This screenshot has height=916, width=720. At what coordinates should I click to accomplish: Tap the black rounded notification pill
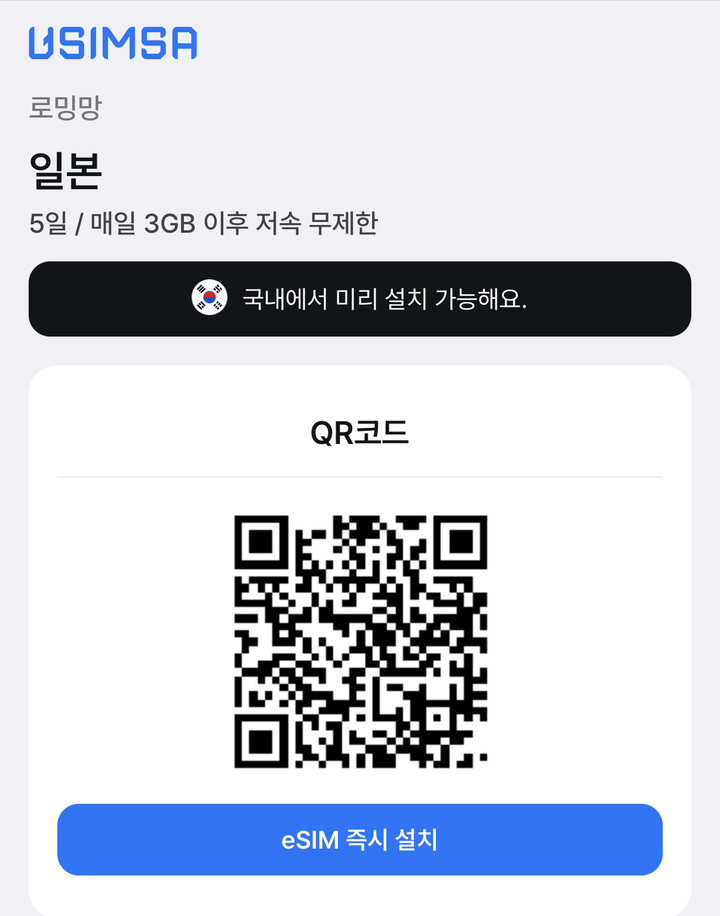tap(360, 298)
